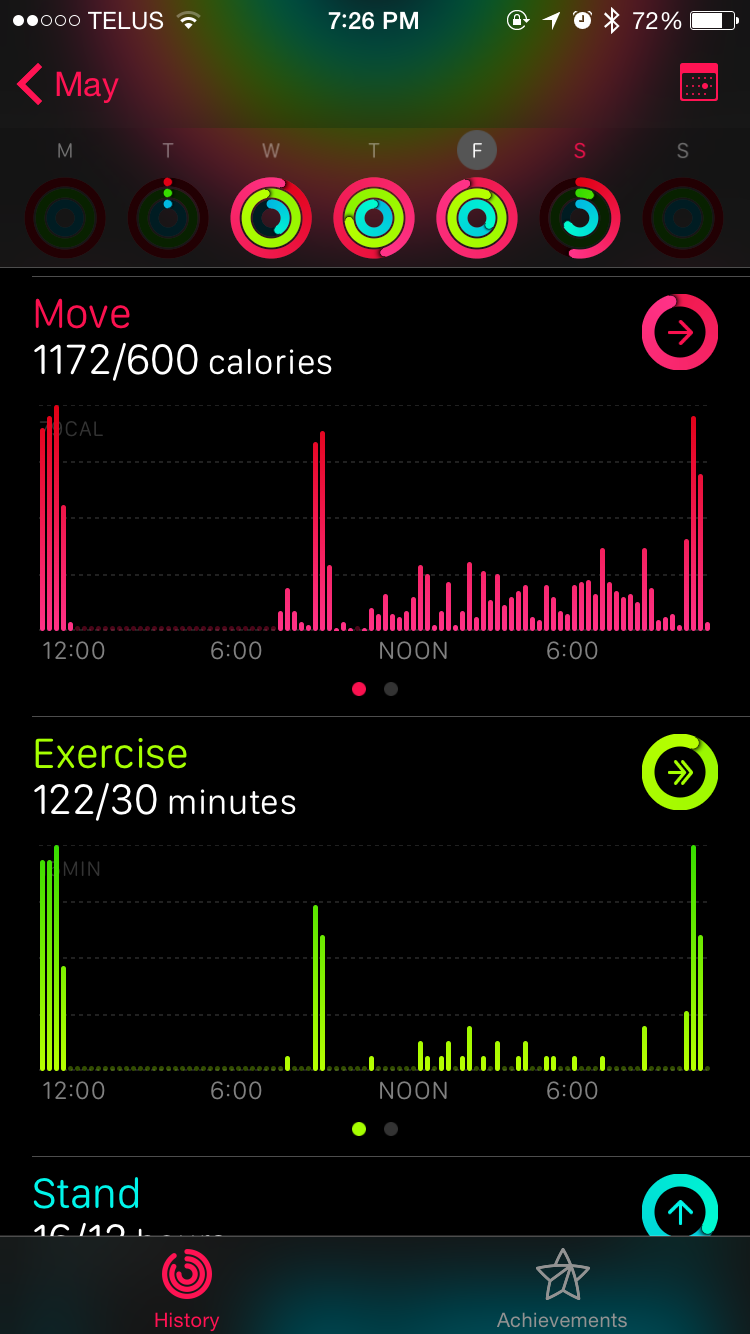The image size is (750, 1334).
Task: Switch to the Achievements tab
Action: pyautogui.click(x=562, y=1288)
